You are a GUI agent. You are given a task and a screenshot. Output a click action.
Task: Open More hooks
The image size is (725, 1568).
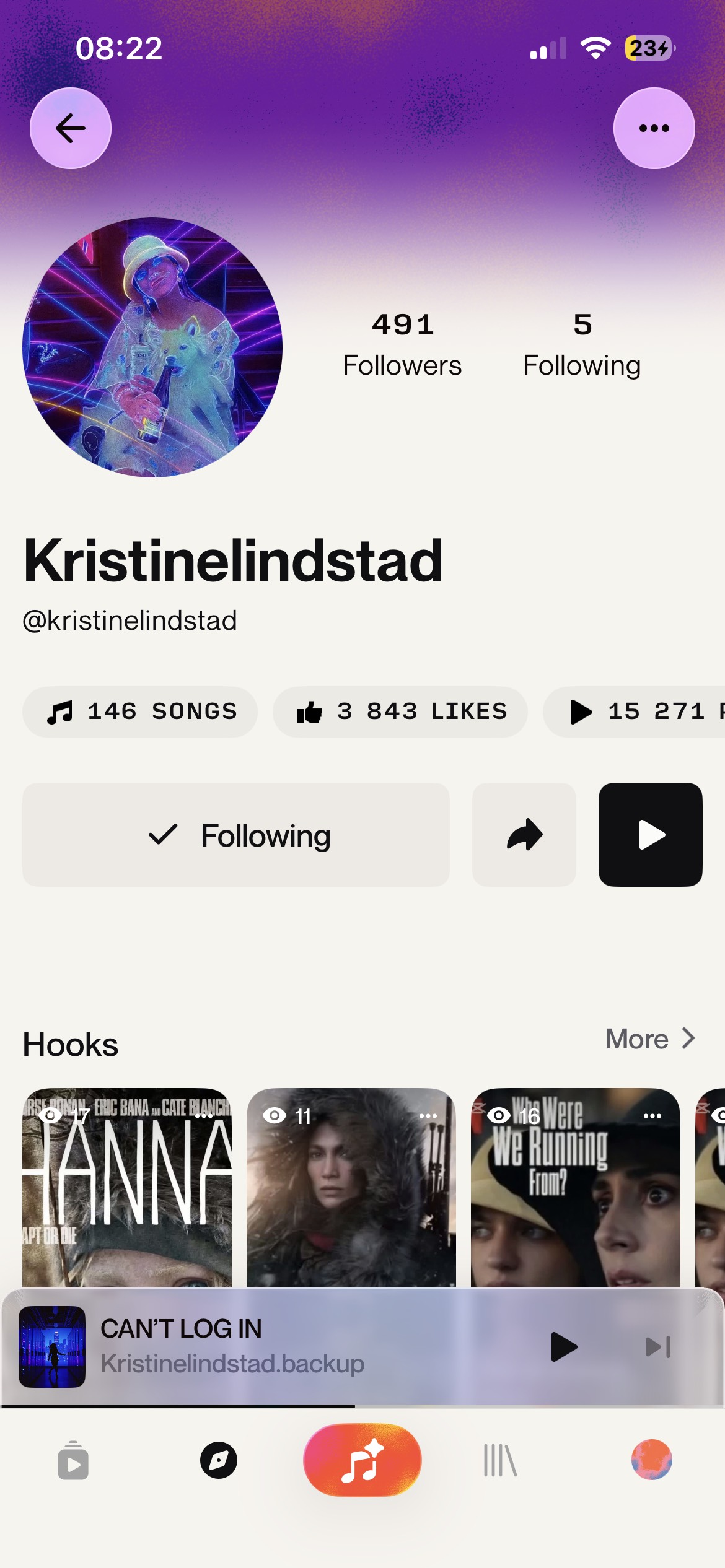click(x=650, y=1039)
